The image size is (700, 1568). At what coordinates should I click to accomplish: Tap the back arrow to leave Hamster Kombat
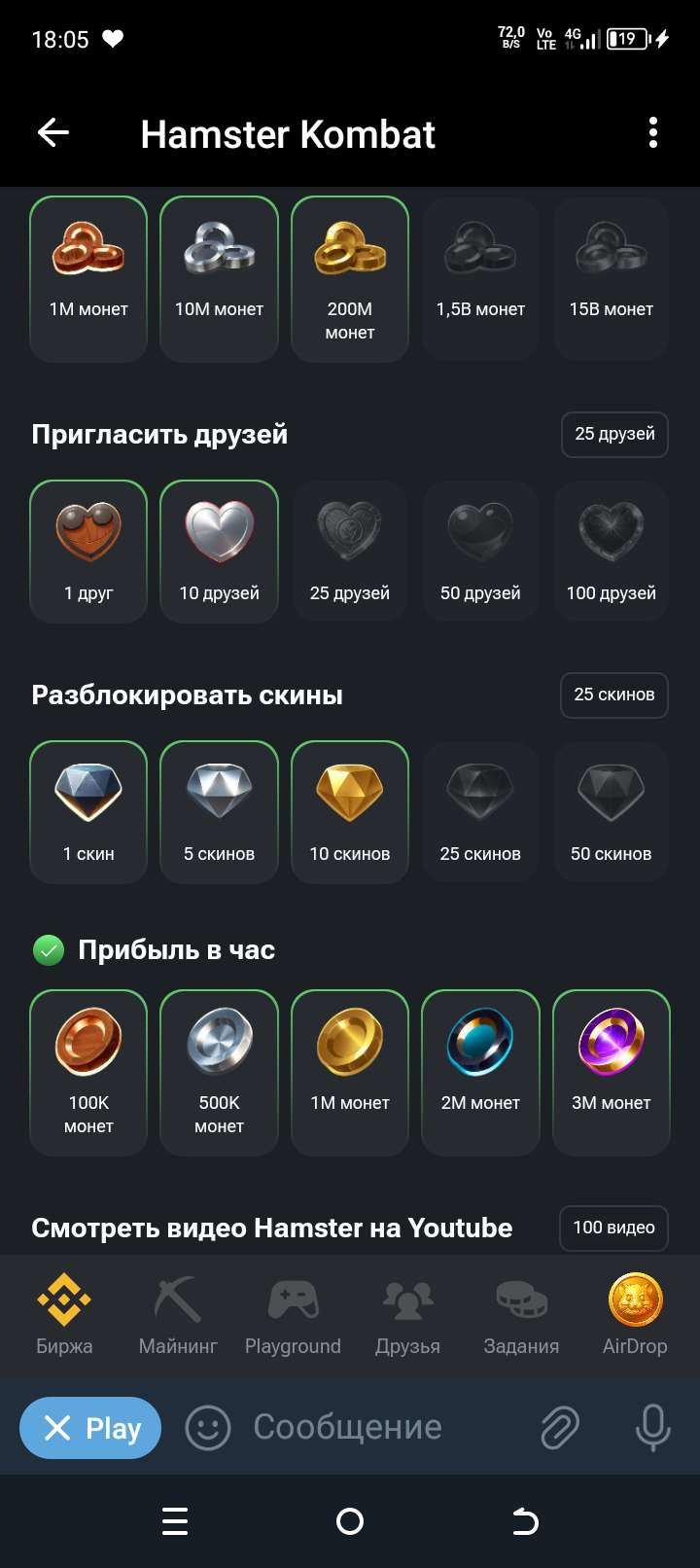click(53, 134)
